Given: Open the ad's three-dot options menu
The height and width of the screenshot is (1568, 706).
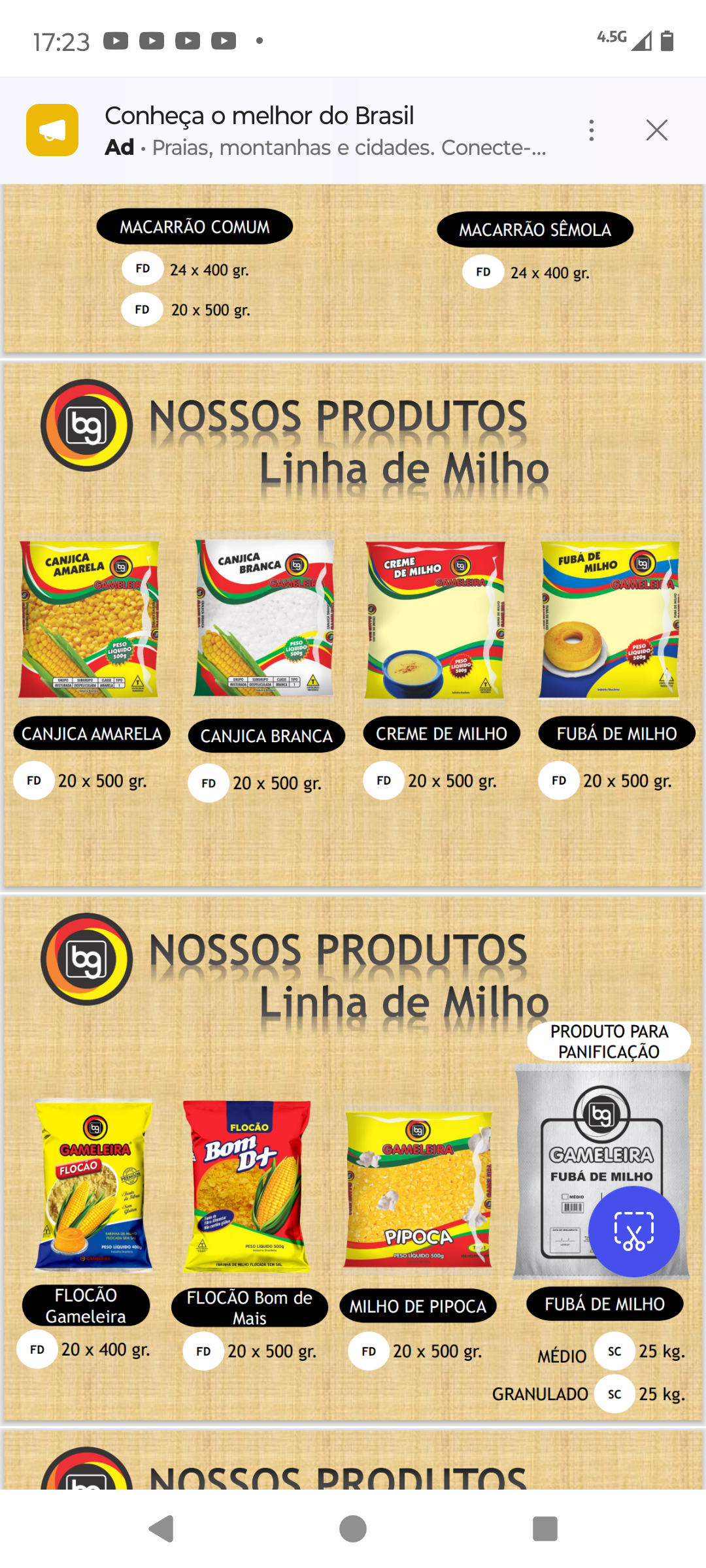Looking at the screenshot, I should (592, 131).
